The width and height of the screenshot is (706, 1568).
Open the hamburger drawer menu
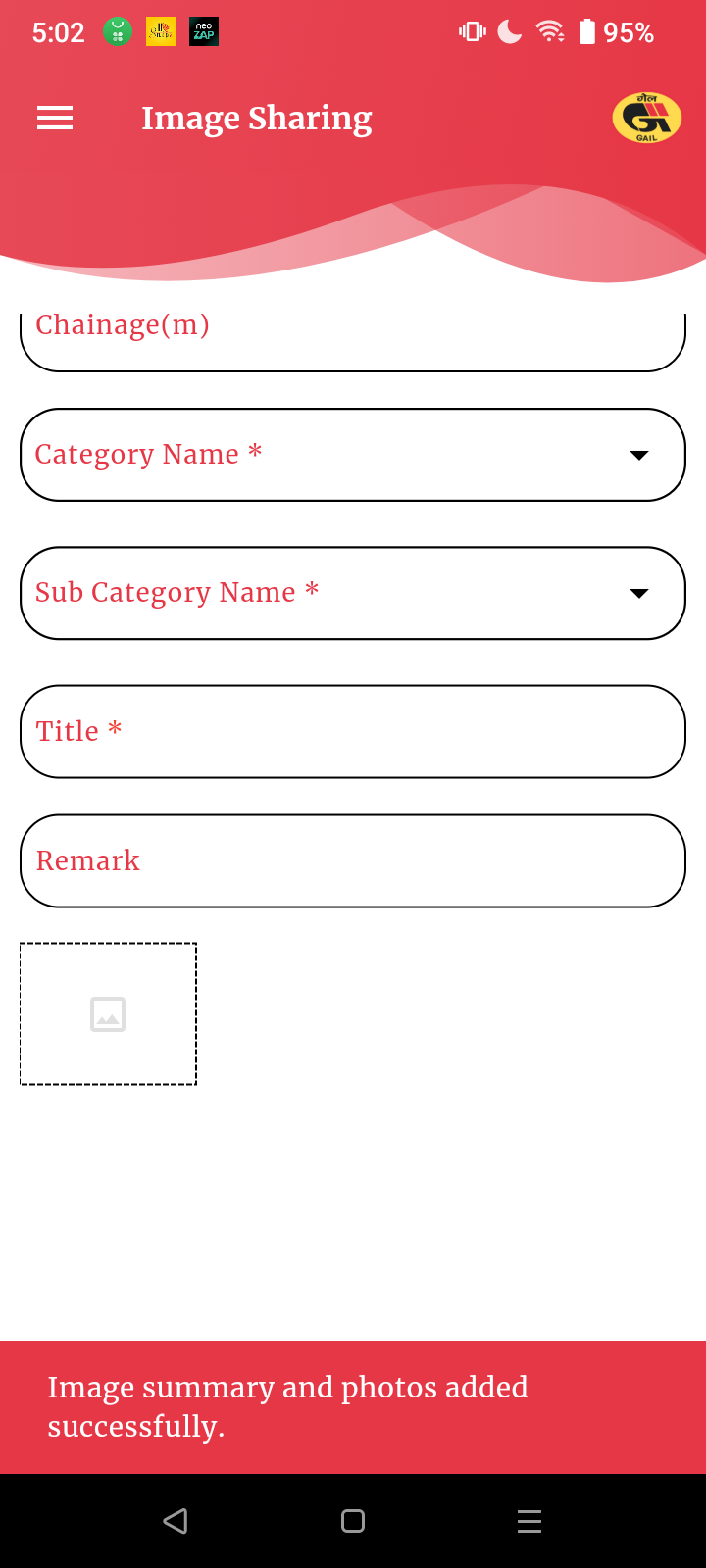coord(55,119)
